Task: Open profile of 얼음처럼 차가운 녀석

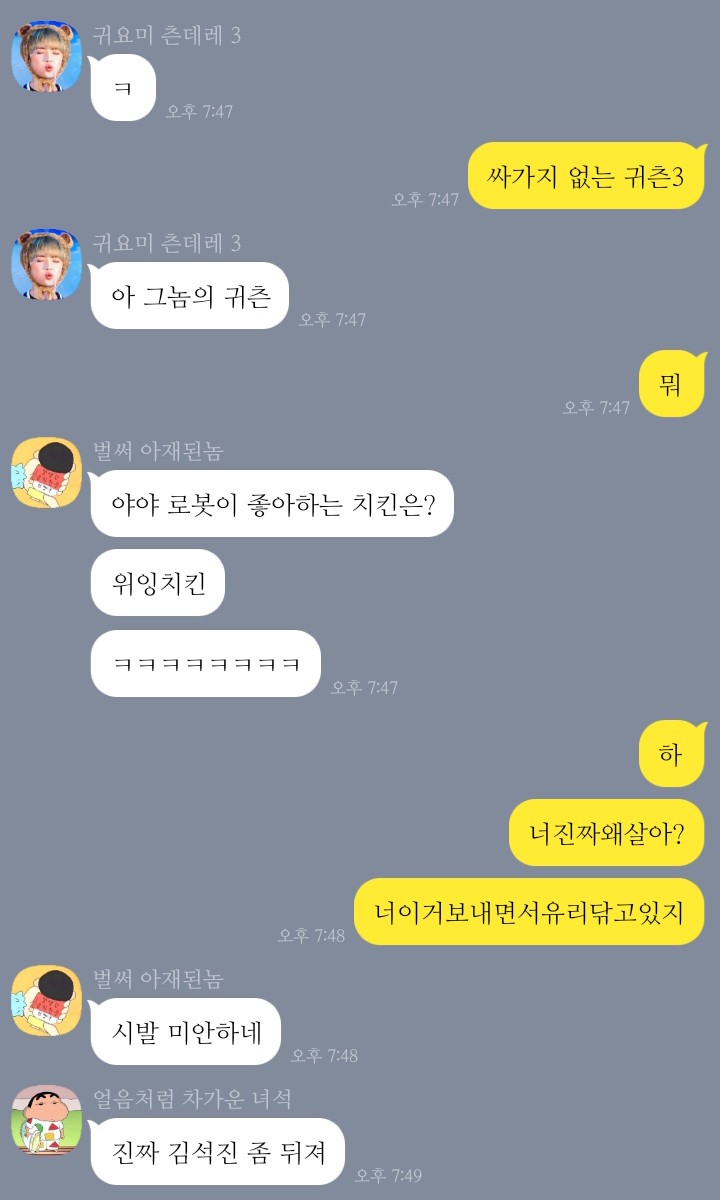Action: point(46,1118)
